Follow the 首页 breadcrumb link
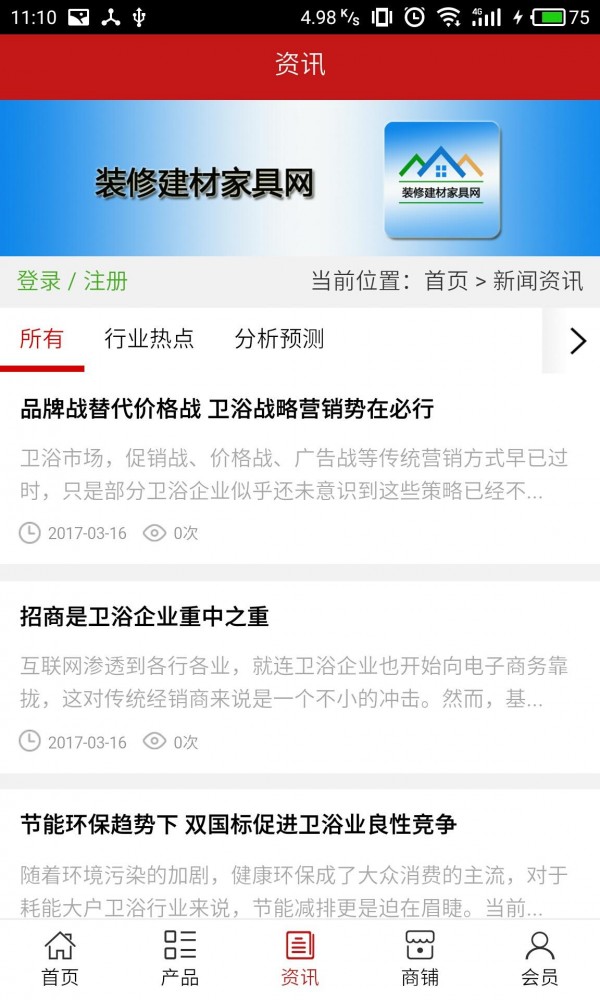Image resolution: width=600 pixels, height=1000 pixels. [446, 281]
